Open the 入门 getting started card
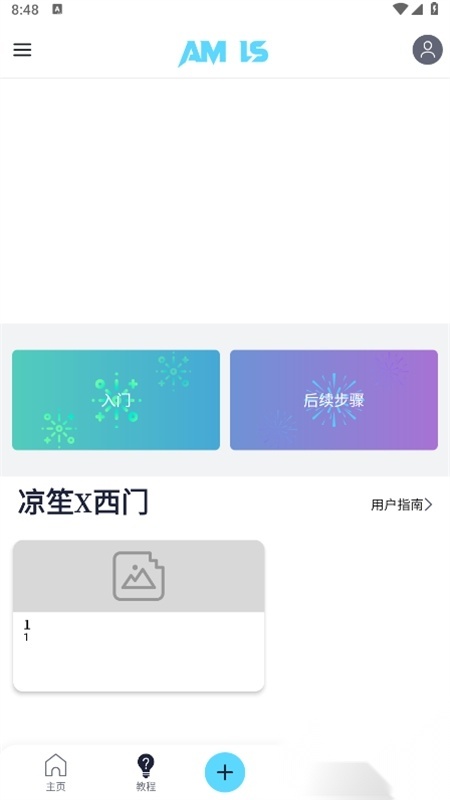Viewport: 450px width, 800px height. 116,400
